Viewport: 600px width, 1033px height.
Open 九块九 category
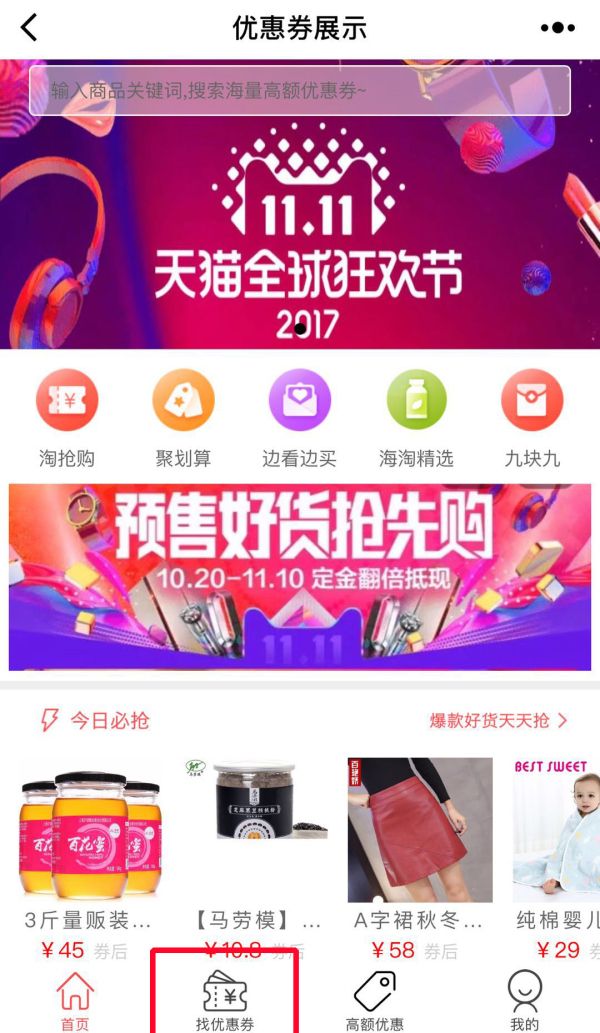click(x=532, y=419)
